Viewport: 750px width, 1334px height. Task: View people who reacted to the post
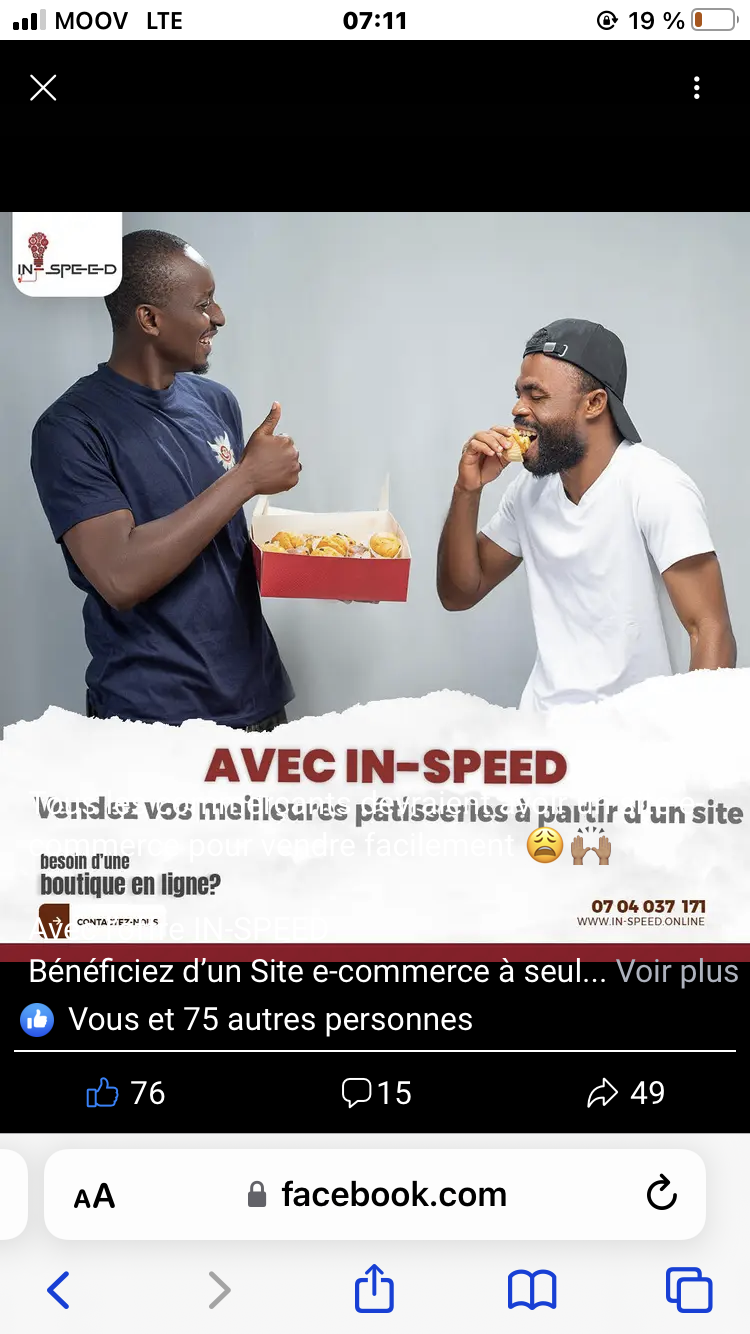(246, 1019)
